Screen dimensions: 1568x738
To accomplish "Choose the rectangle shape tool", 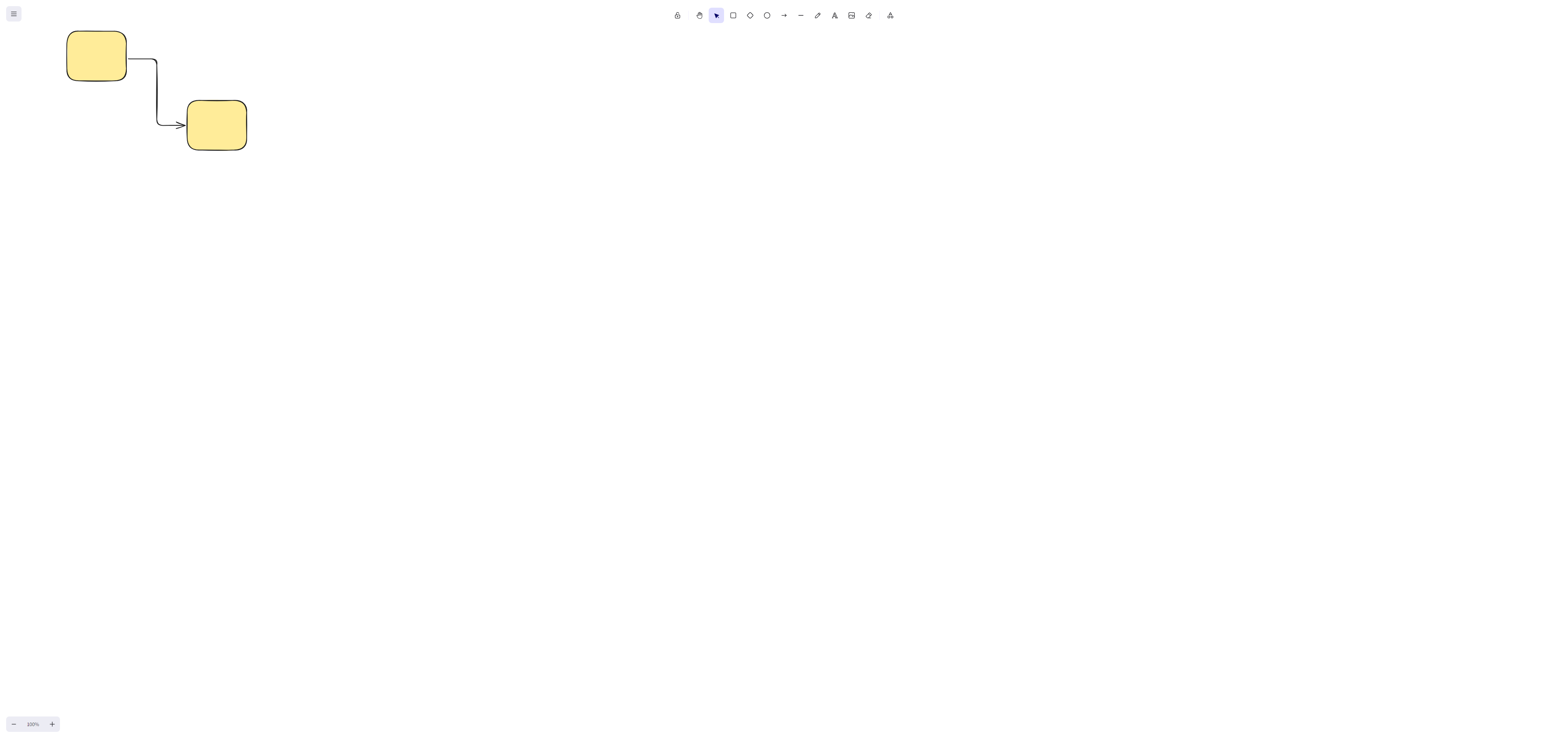I will 734,16.
